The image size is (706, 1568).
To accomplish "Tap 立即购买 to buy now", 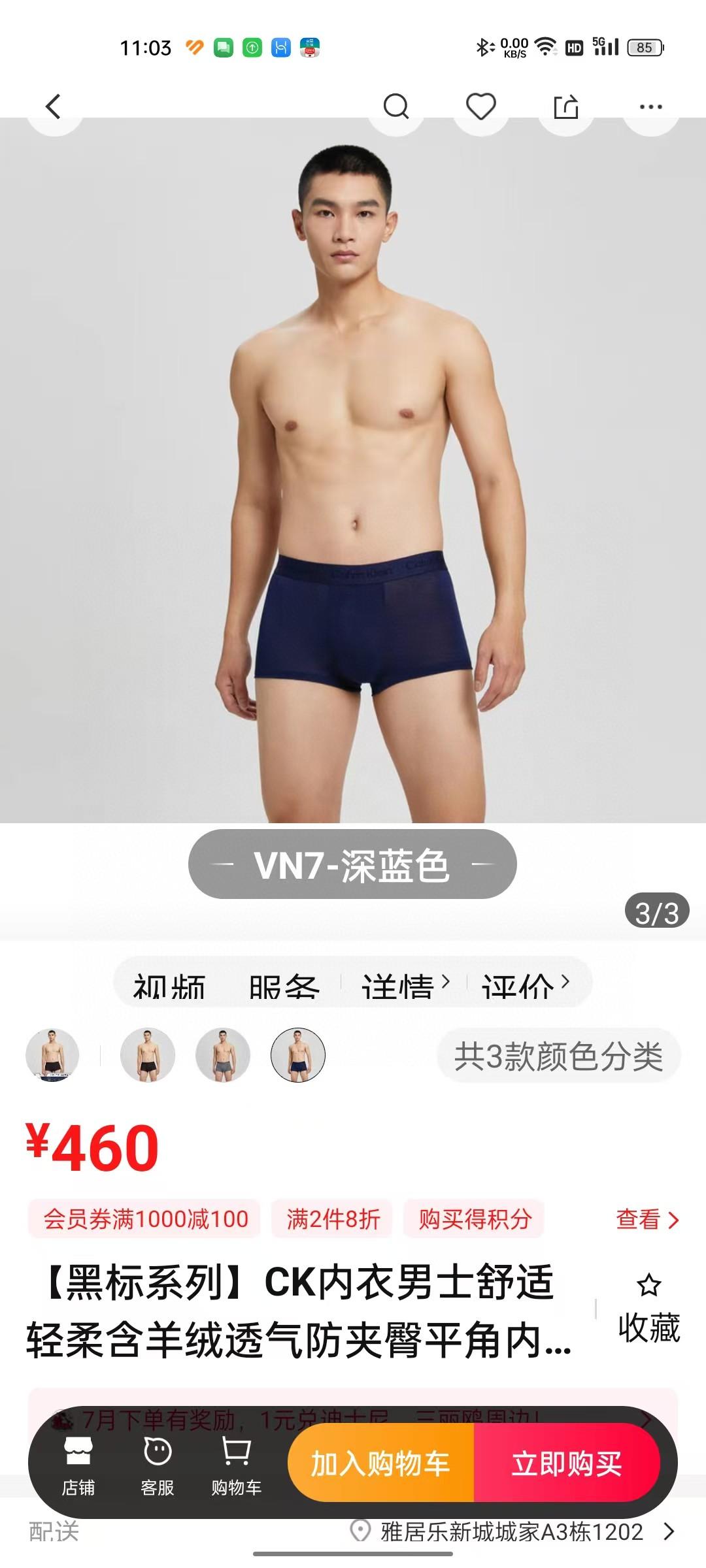I will tap(566, 1463).
